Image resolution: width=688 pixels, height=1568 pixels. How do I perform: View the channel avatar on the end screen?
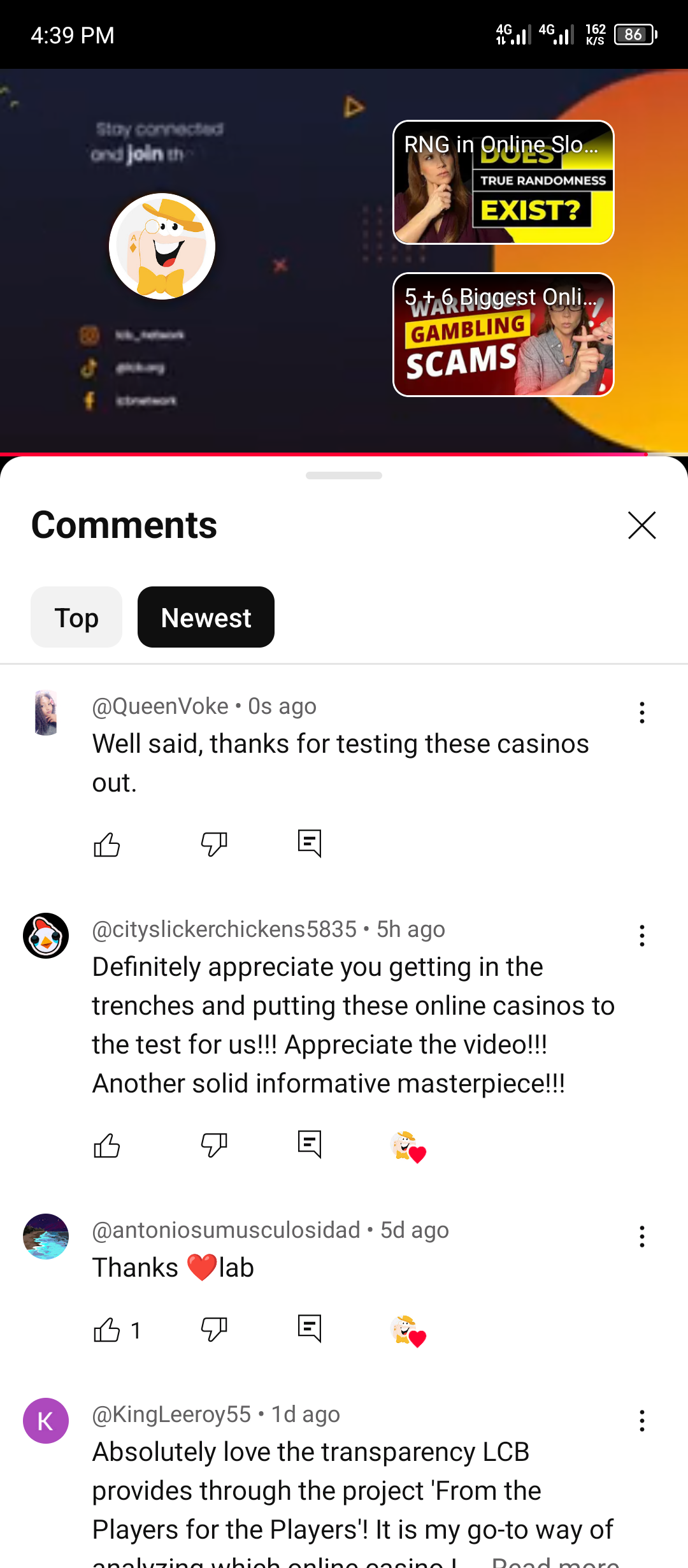[x=162, y=246]
